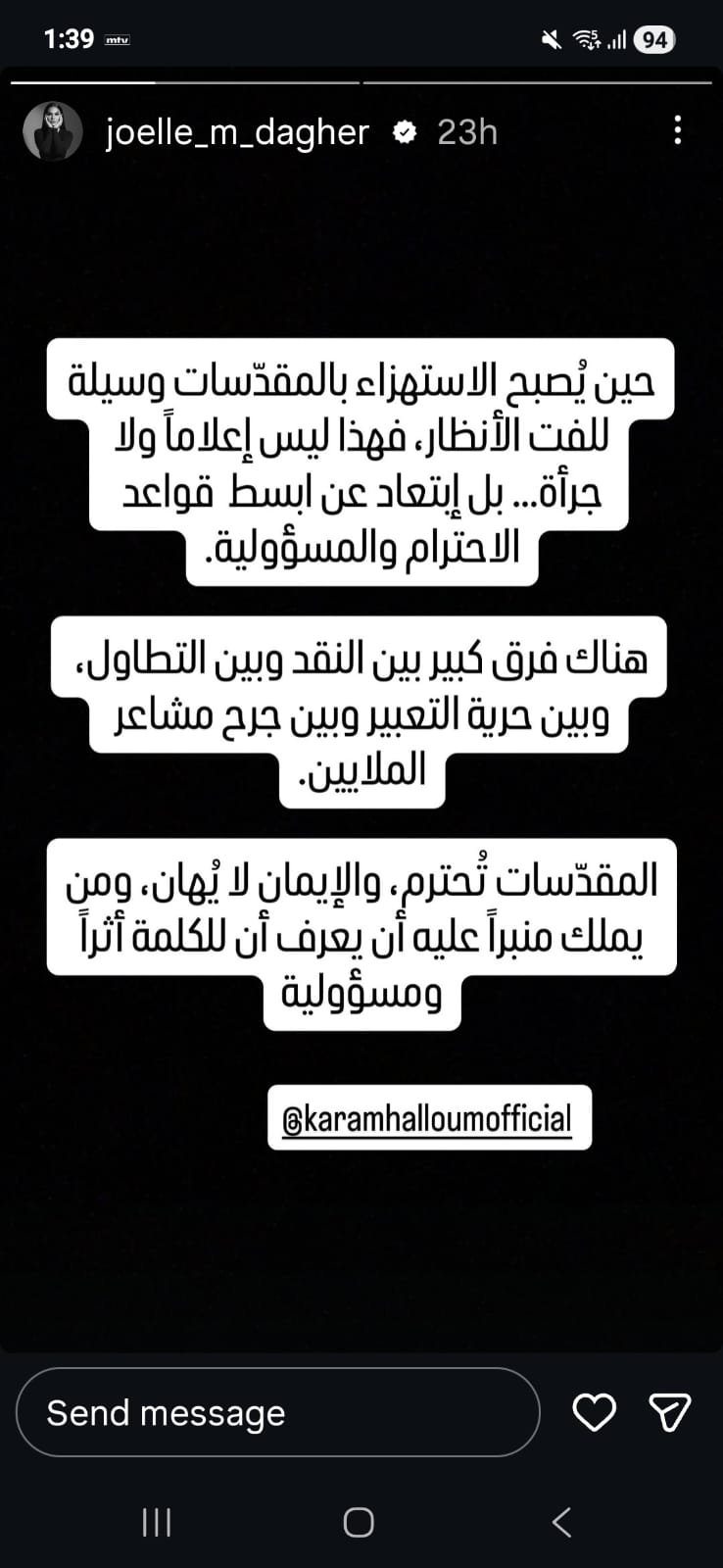Share the story via paper plane icon
723x1568 pixels.
[670, 1412]
